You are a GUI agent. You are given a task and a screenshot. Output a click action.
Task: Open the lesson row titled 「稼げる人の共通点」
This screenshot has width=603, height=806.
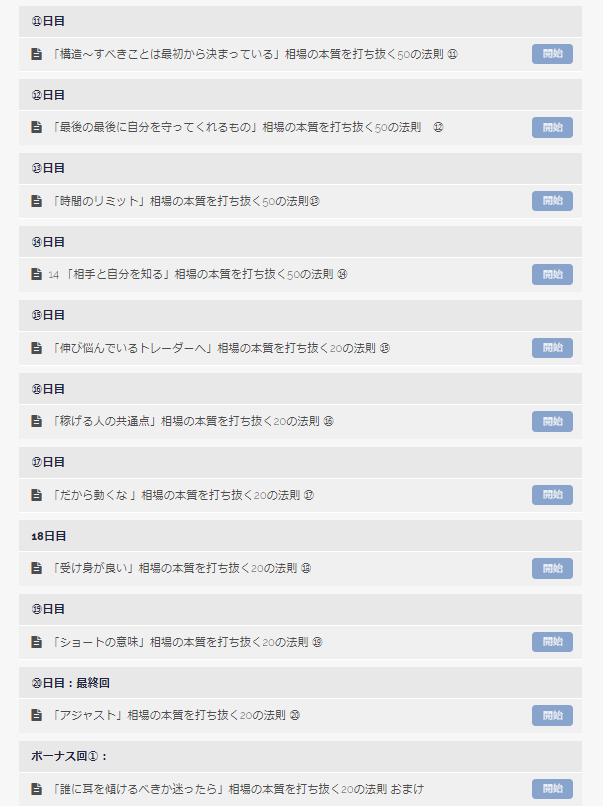pos(300,422)
